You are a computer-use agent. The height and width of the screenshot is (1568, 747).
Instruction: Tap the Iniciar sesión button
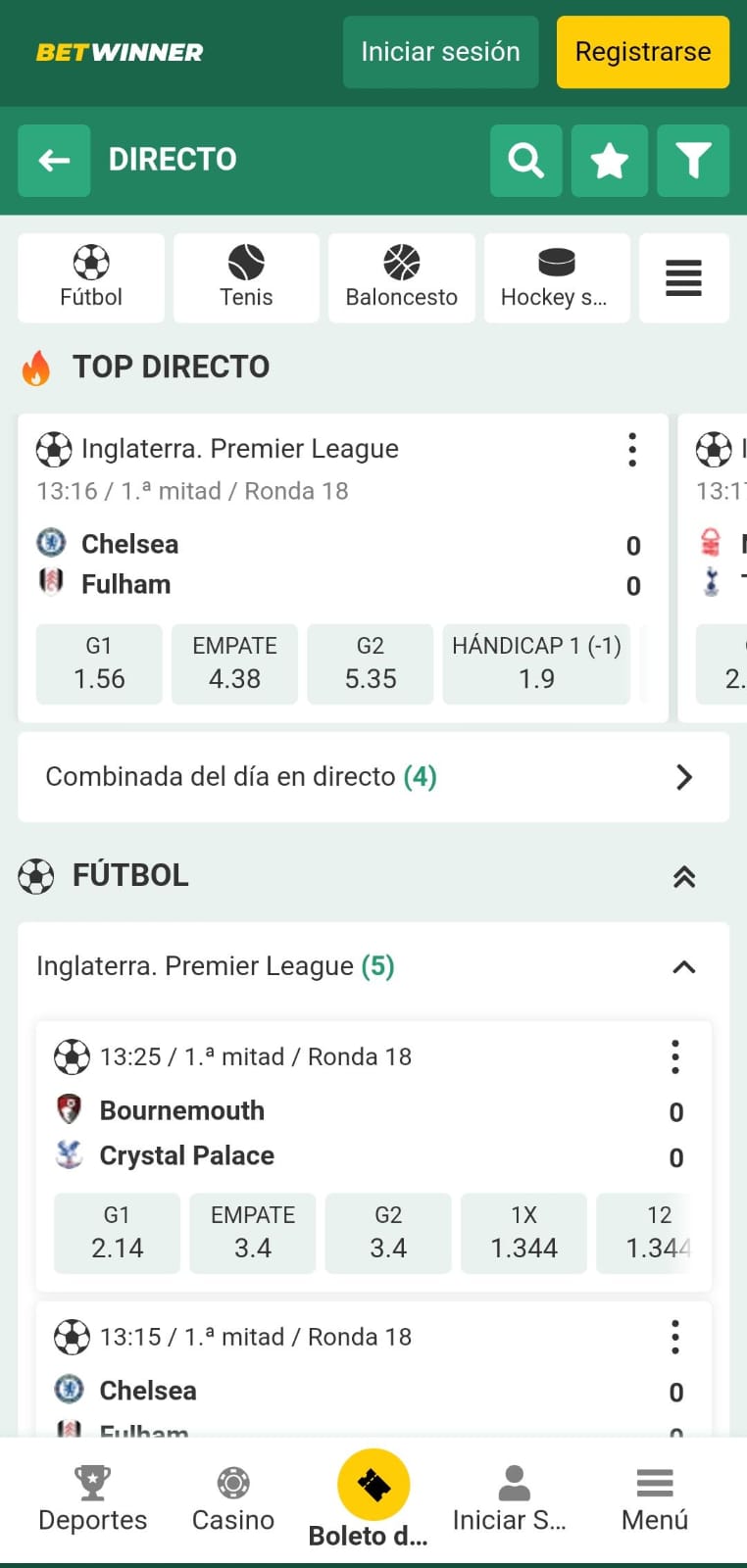[x=440, y=52]
